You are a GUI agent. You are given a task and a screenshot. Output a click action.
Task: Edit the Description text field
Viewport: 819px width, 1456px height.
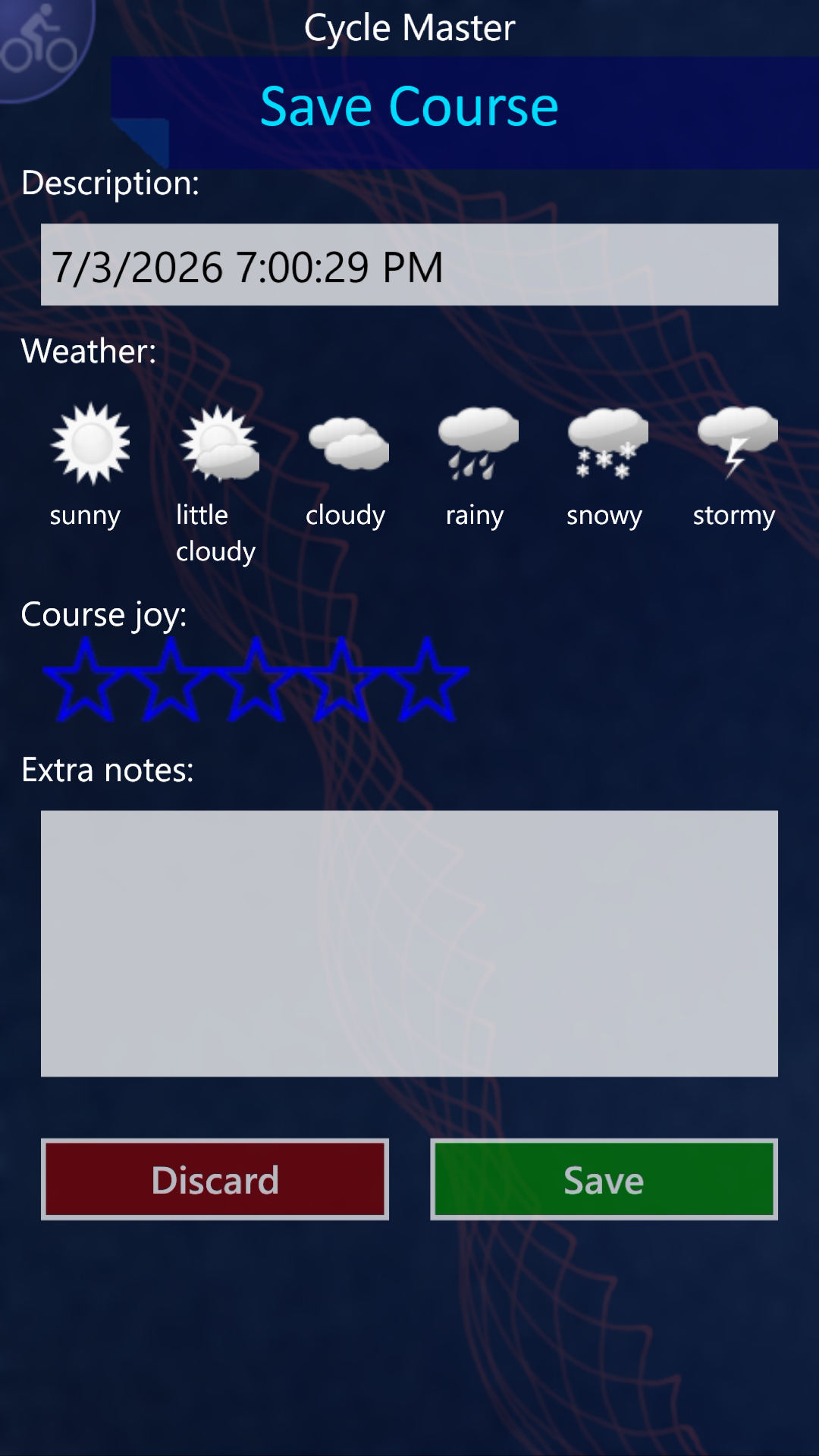click(409, 265)
